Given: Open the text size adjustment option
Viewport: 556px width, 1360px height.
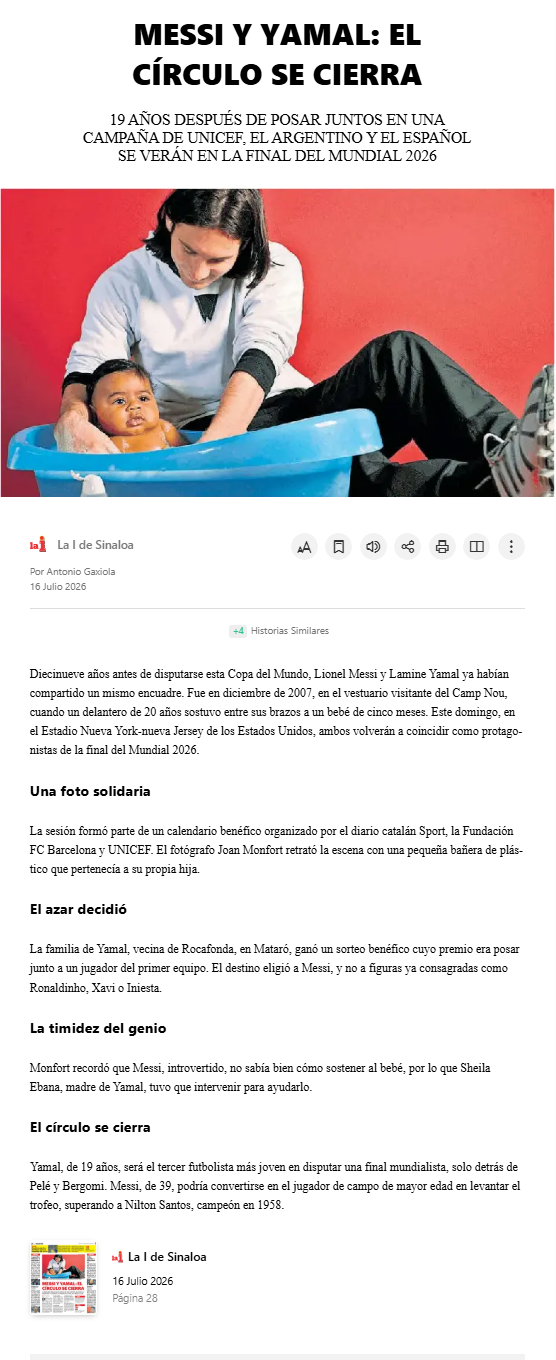Looking at the screenshot, I should tap(304, 547).
